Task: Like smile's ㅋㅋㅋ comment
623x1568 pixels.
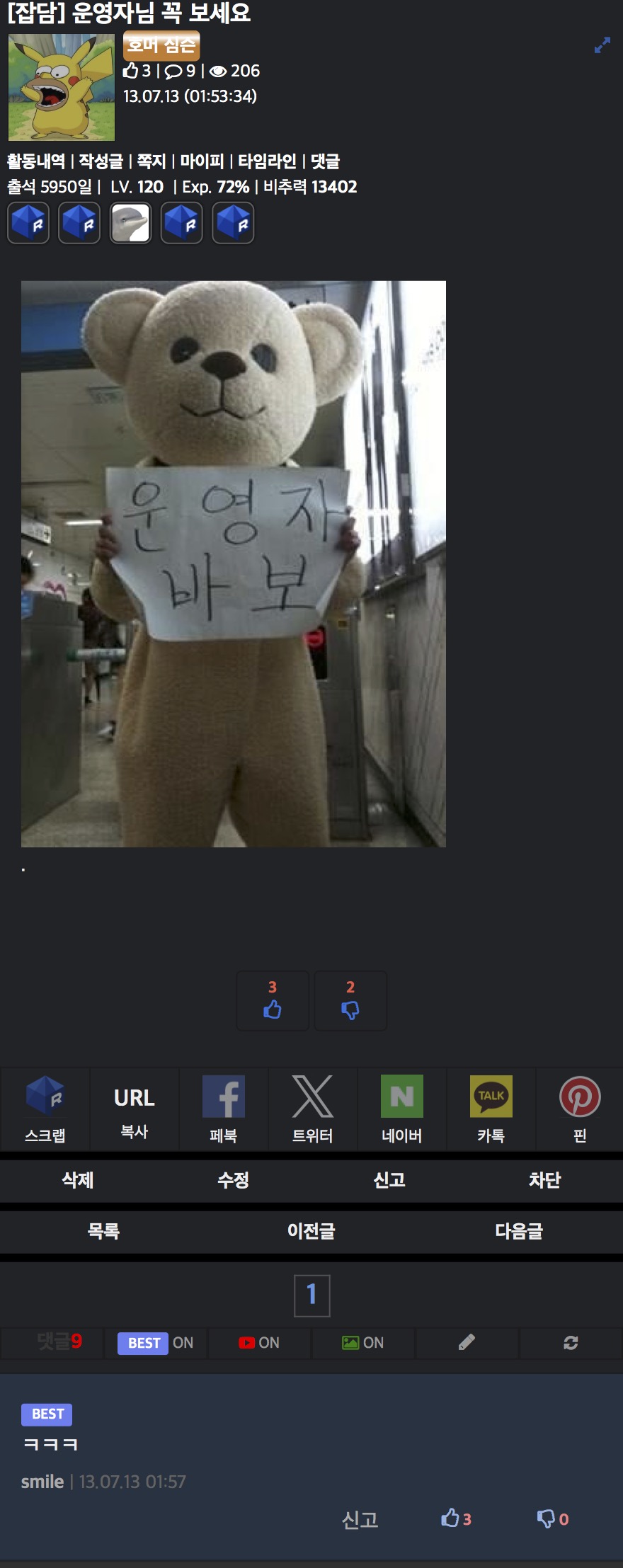Action: pyautogui.click(x=456, y=1518)
